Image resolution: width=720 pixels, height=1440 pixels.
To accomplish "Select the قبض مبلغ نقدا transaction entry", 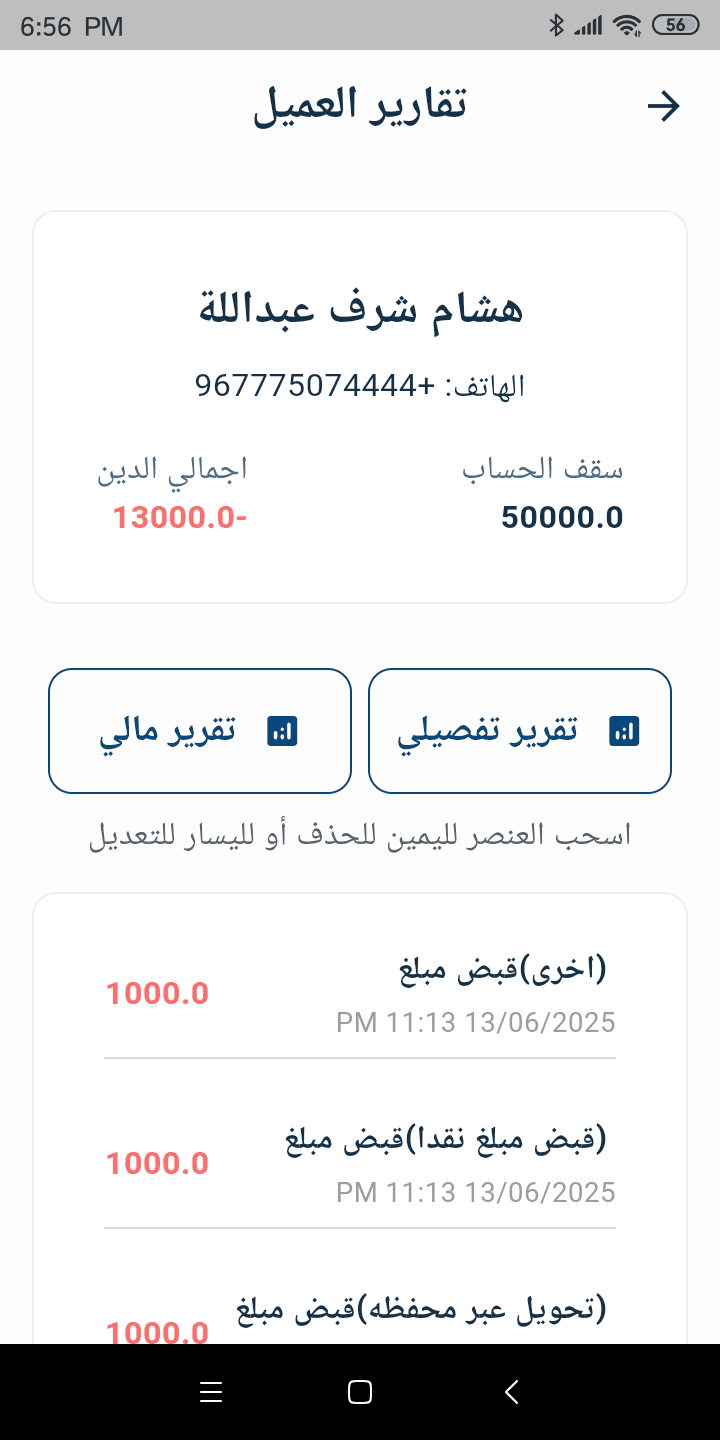I will pyautogui.click(x=360, y=1163).
